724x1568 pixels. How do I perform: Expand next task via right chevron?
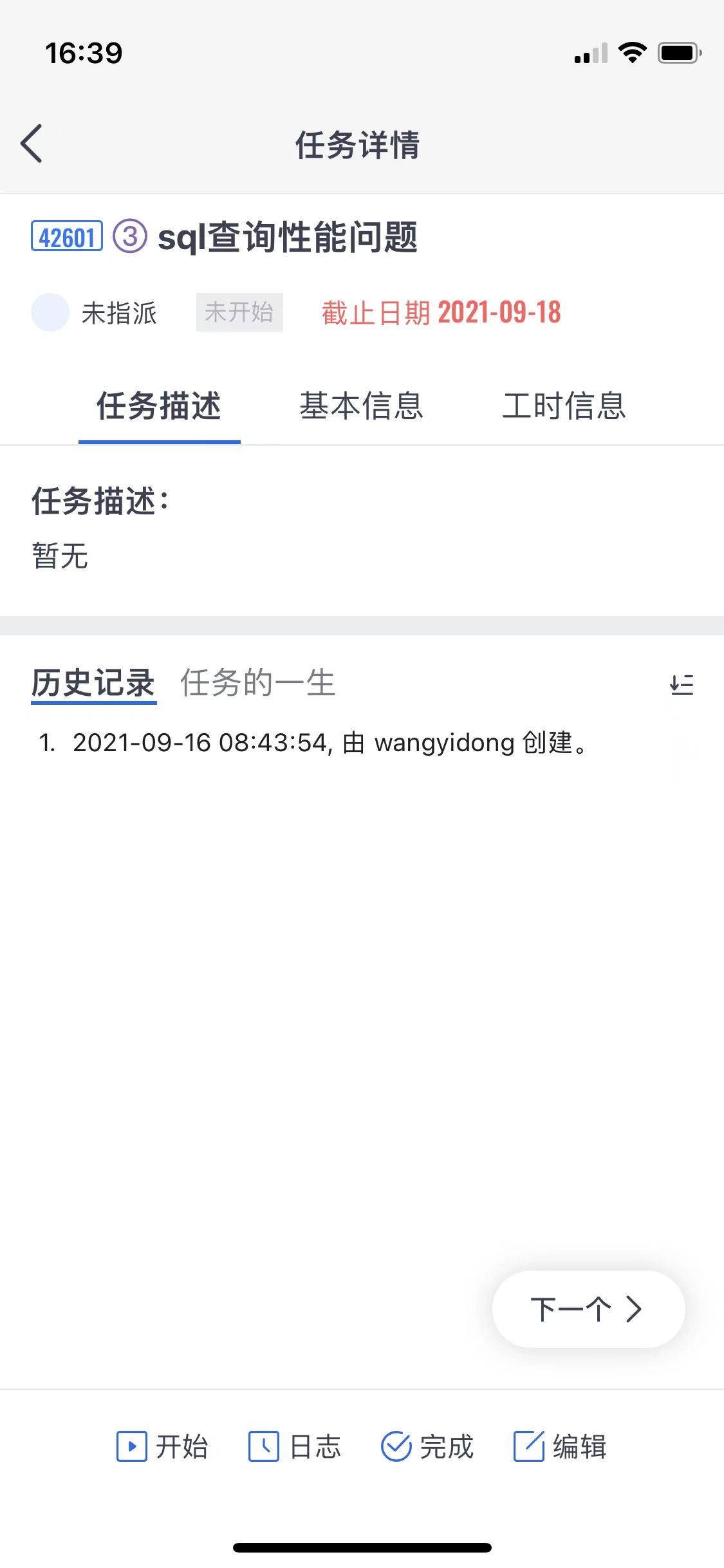[635, 1308]
